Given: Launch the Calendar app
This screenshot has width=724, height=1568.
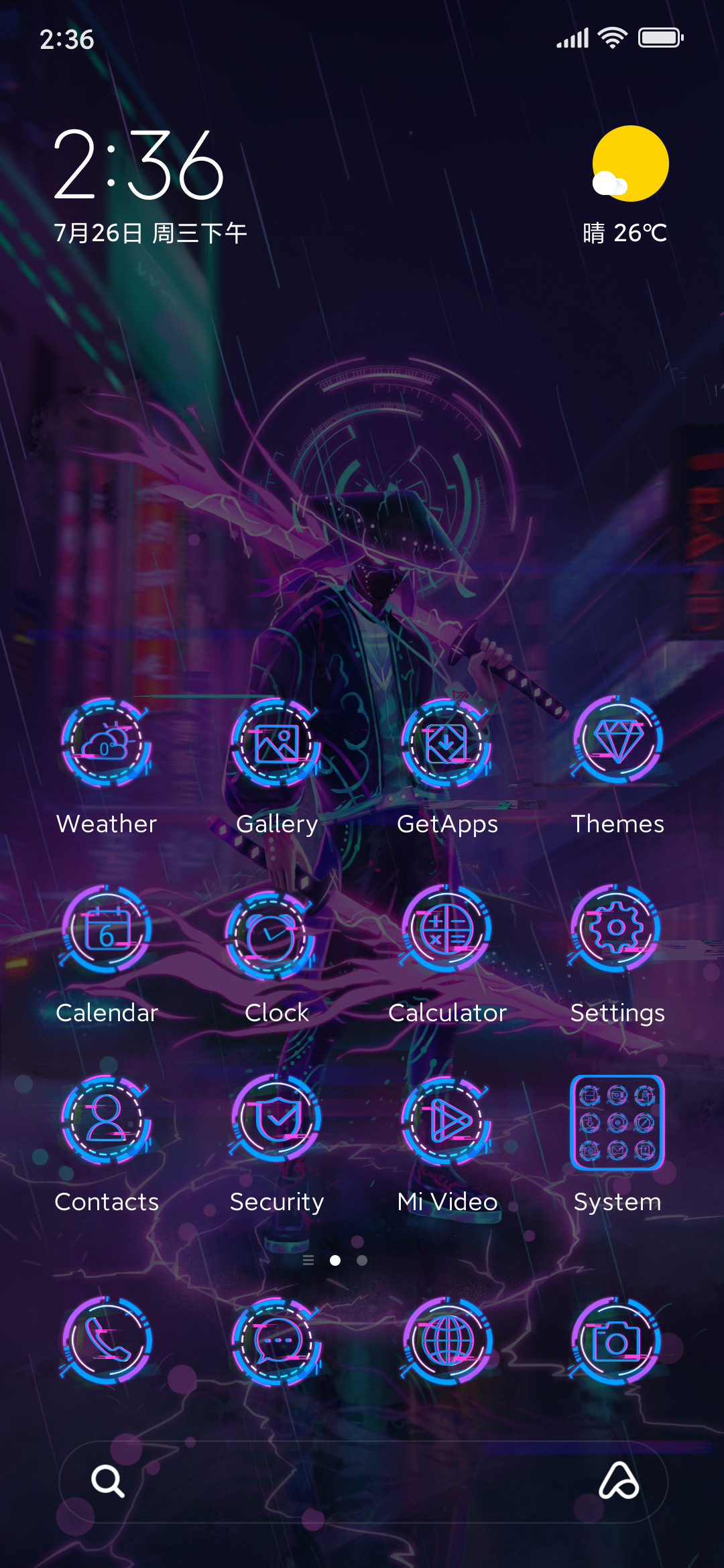Looking at the screenshot, I should click(x=107, y=930).
